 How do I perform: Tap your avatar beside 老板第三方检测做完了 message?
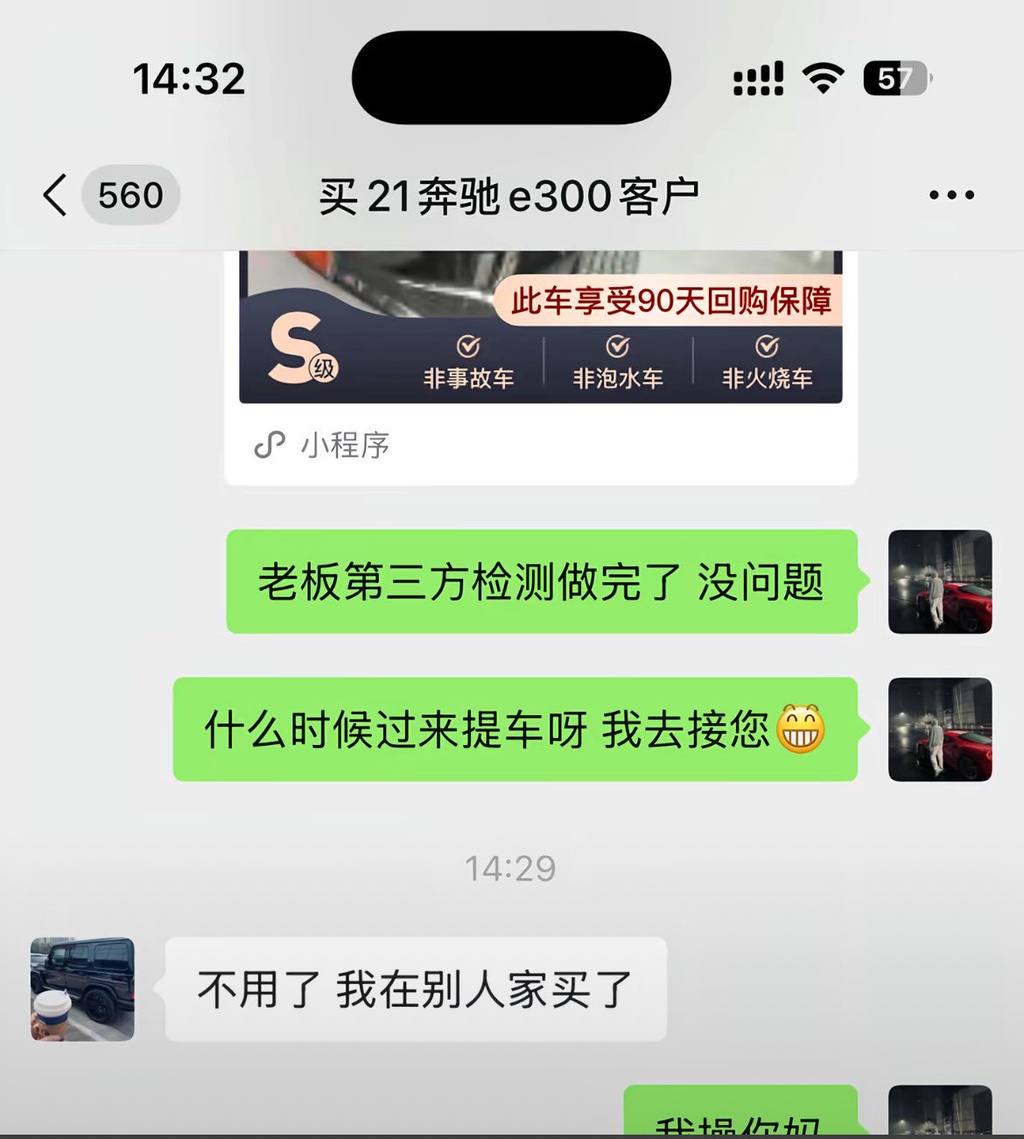[x=940, y=581]
